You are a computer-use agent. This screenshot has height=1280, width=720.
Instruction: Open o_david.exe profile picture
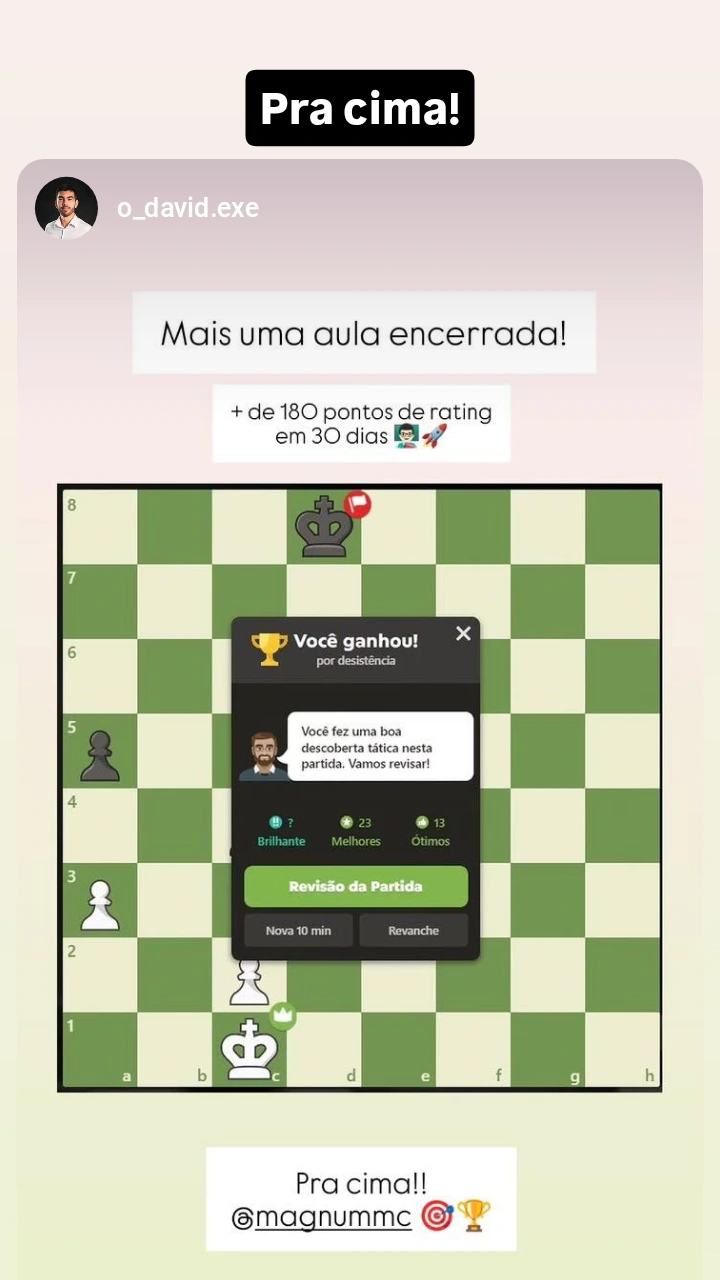click(66, 207)
